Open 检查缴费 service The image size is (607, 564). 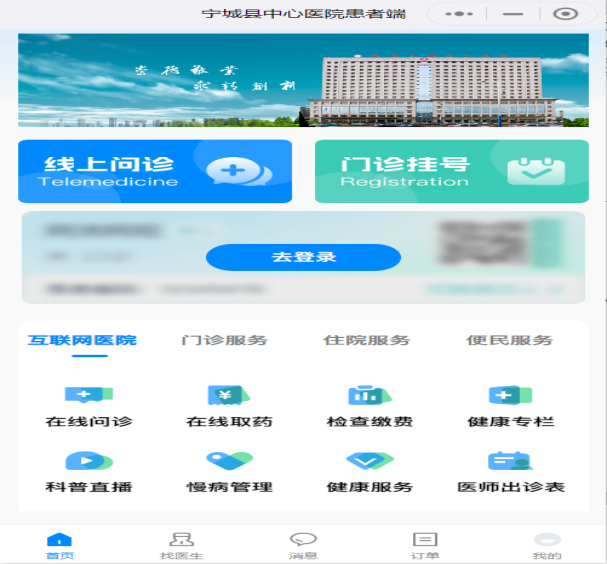tap(370, 406)
